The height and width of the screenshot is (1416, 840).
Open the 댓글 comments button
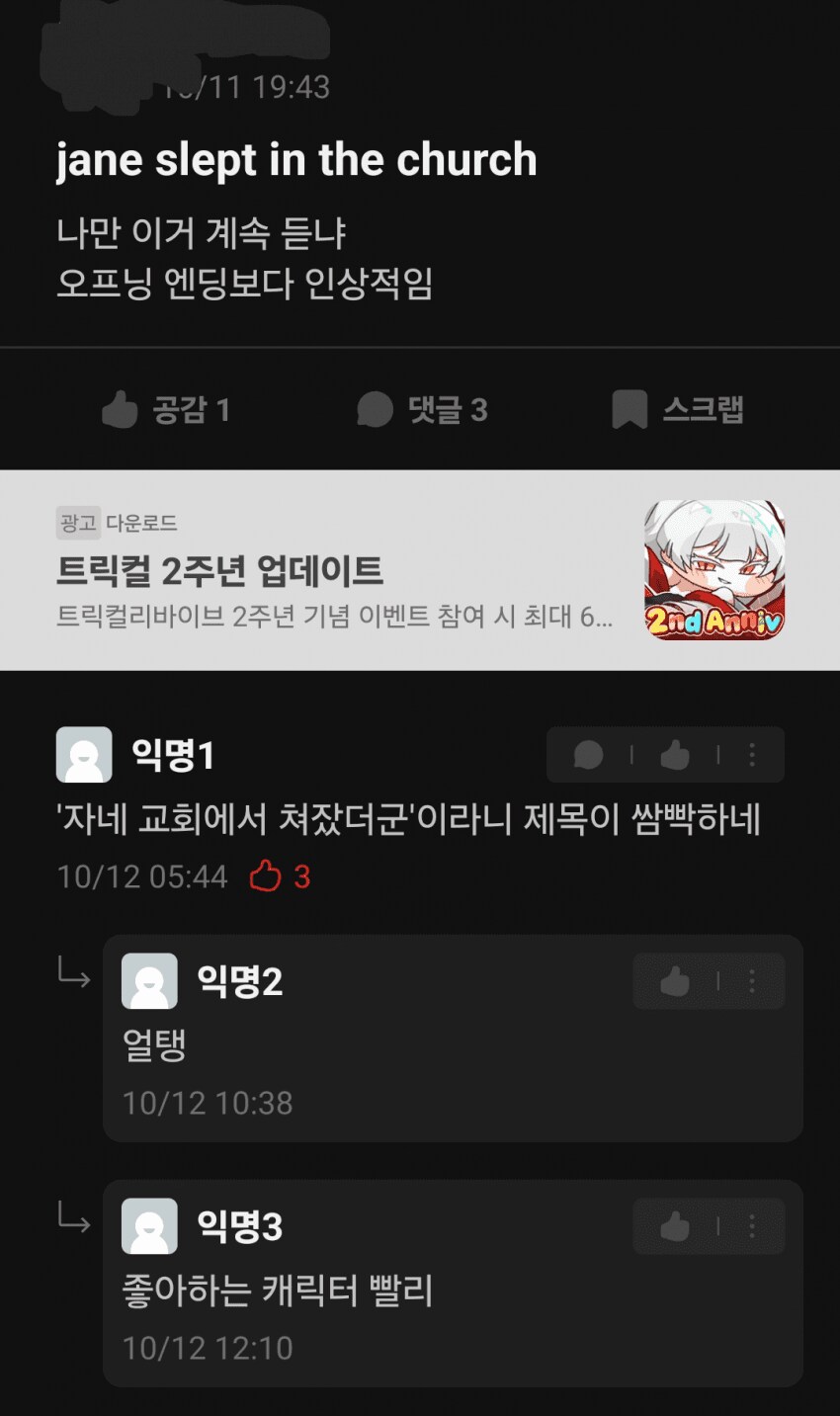pyautogui.click(x=422, y=409)
